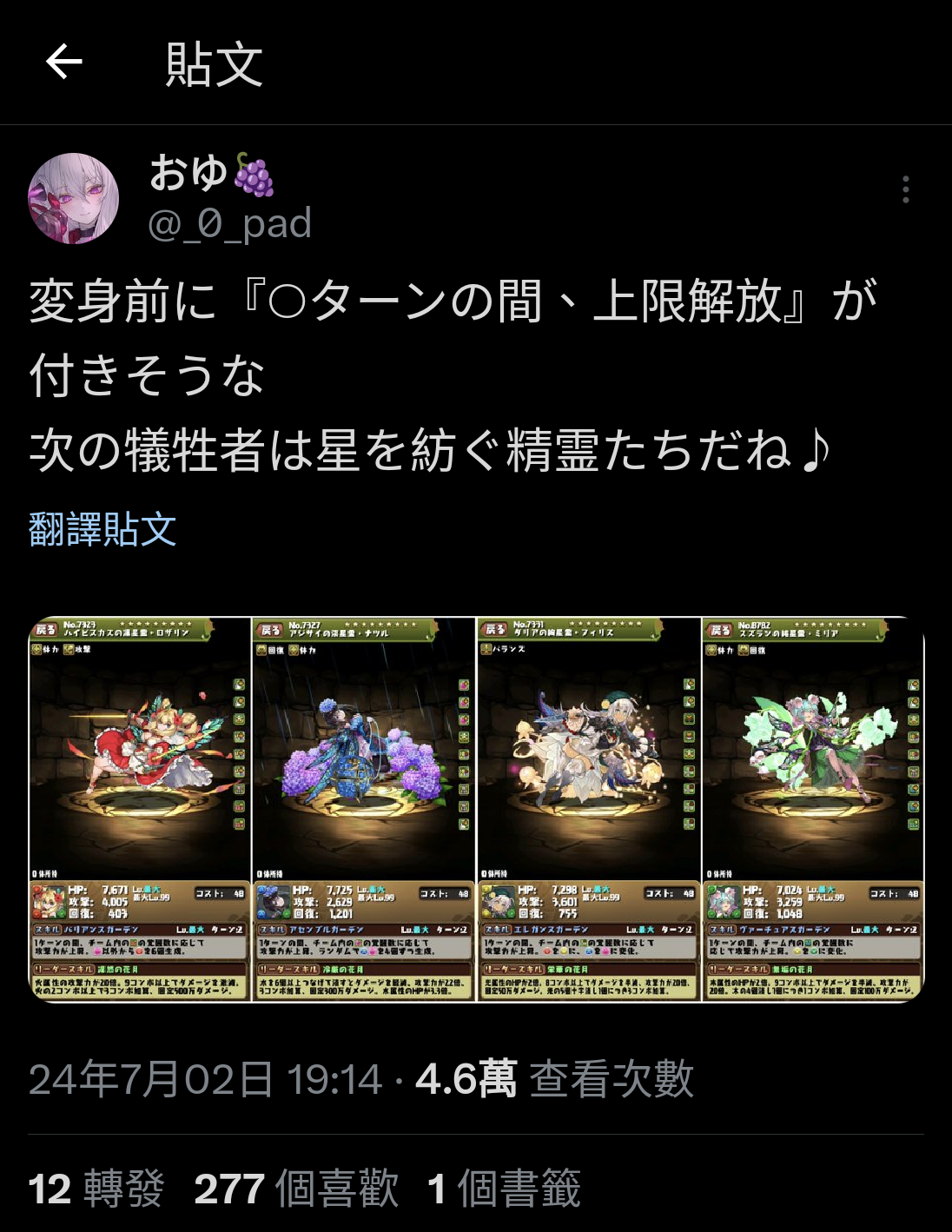
Task: Open the post's three-dot overflow menu
Action: click(905, 189)
